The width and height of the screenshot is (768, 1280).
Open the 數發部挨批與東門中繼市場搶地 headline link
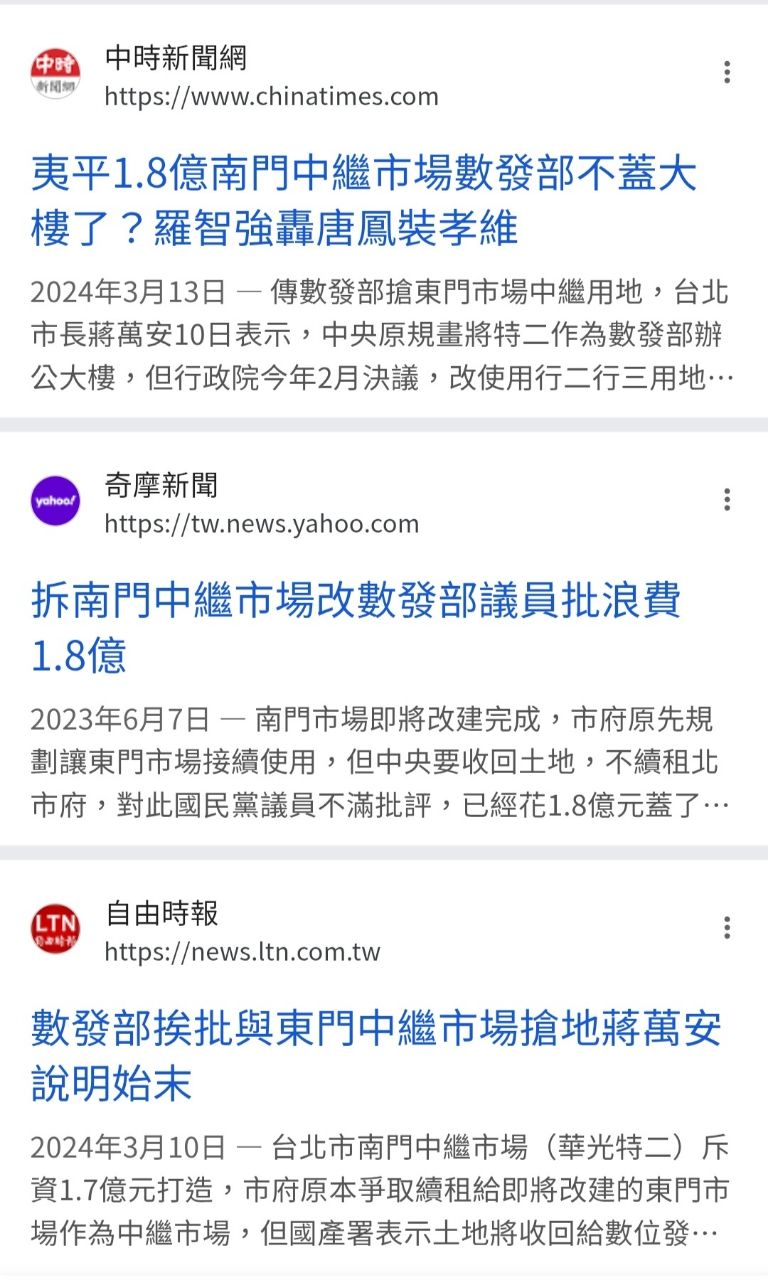[x=376, y=1055]
